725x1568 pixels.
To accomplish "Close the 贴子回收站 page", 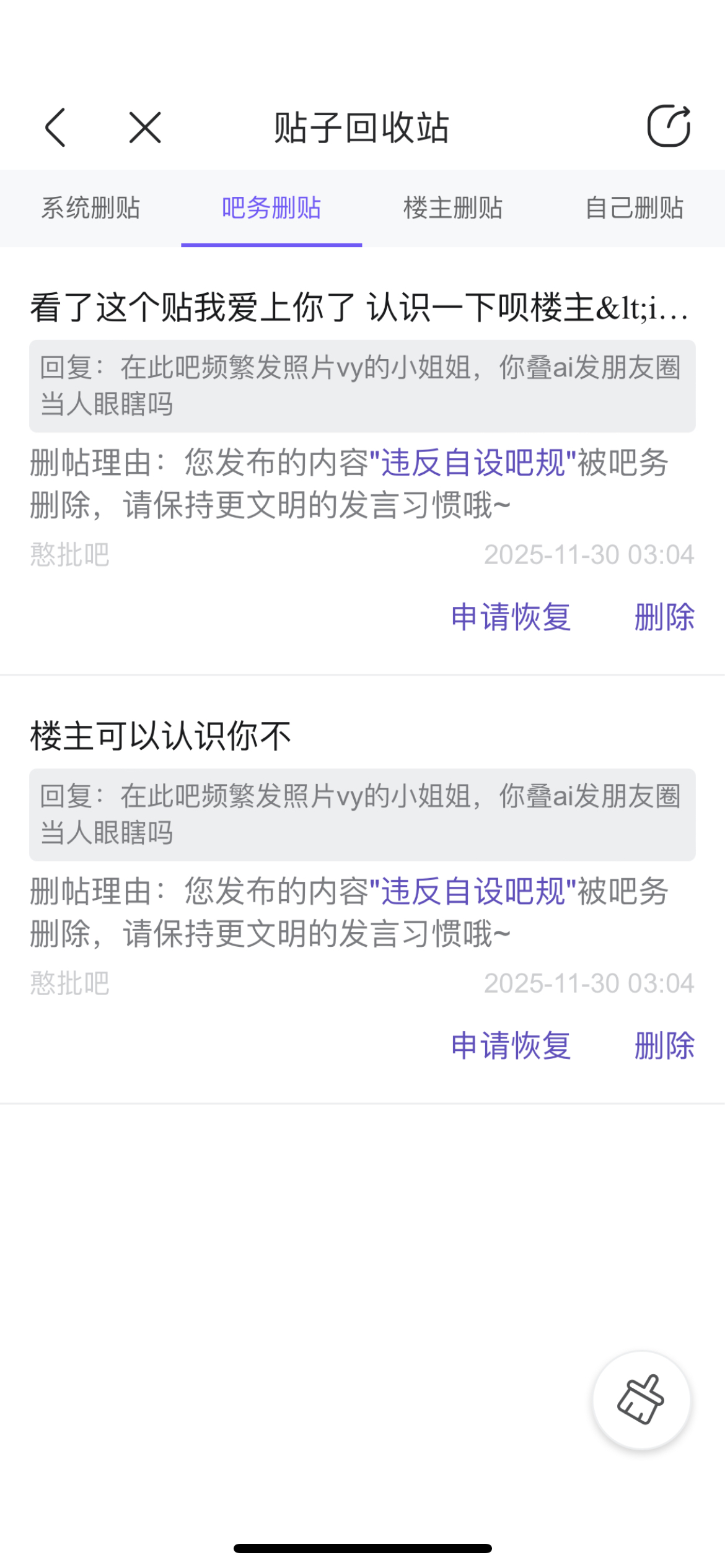I will click(145, 128).
